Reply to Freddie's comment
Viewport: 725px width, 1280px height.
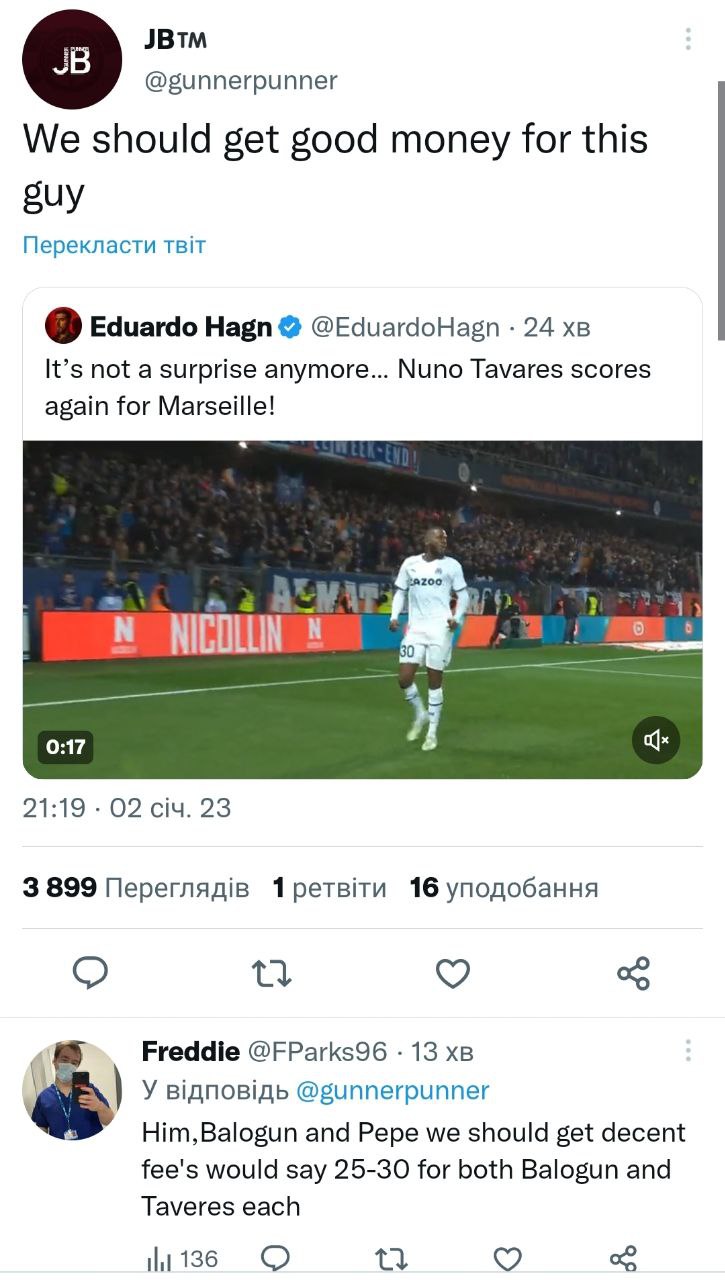(276, 1259)
